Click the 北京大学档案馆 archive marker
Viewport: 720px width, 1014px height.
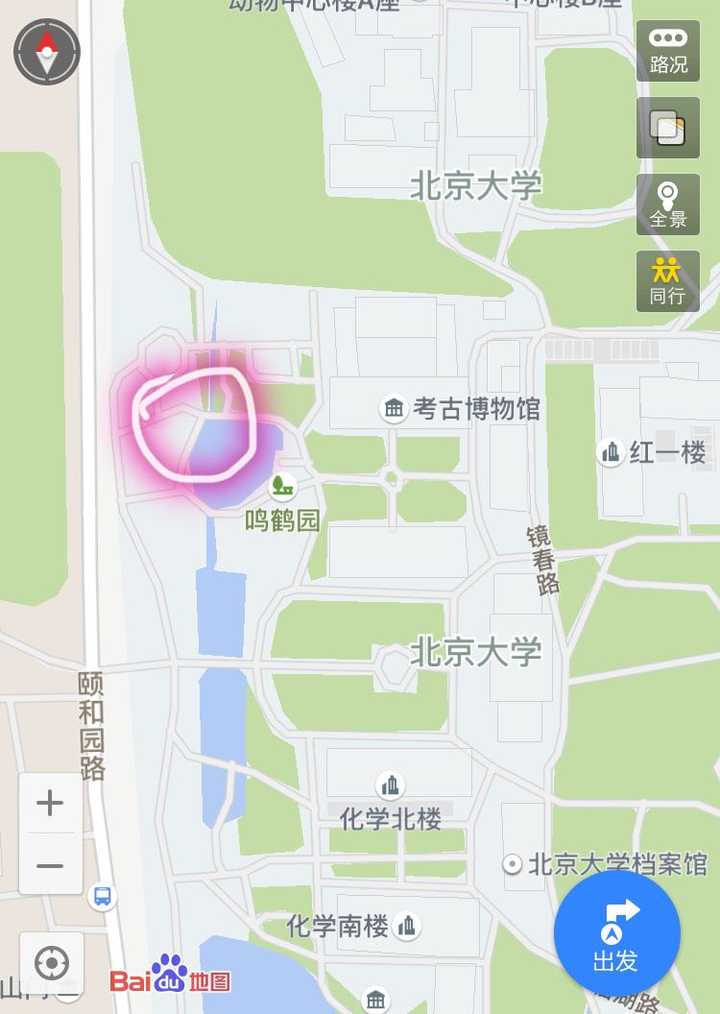pos(513,861)
